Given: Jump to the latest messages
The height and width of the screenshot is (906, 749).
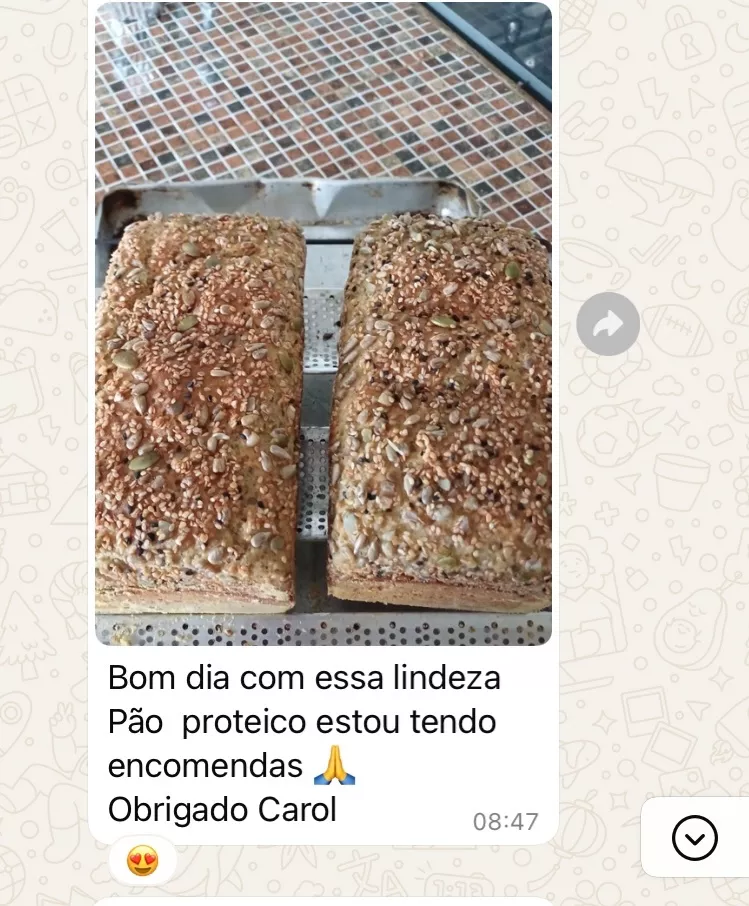Looking at the screenshot, I should (695, 838).
